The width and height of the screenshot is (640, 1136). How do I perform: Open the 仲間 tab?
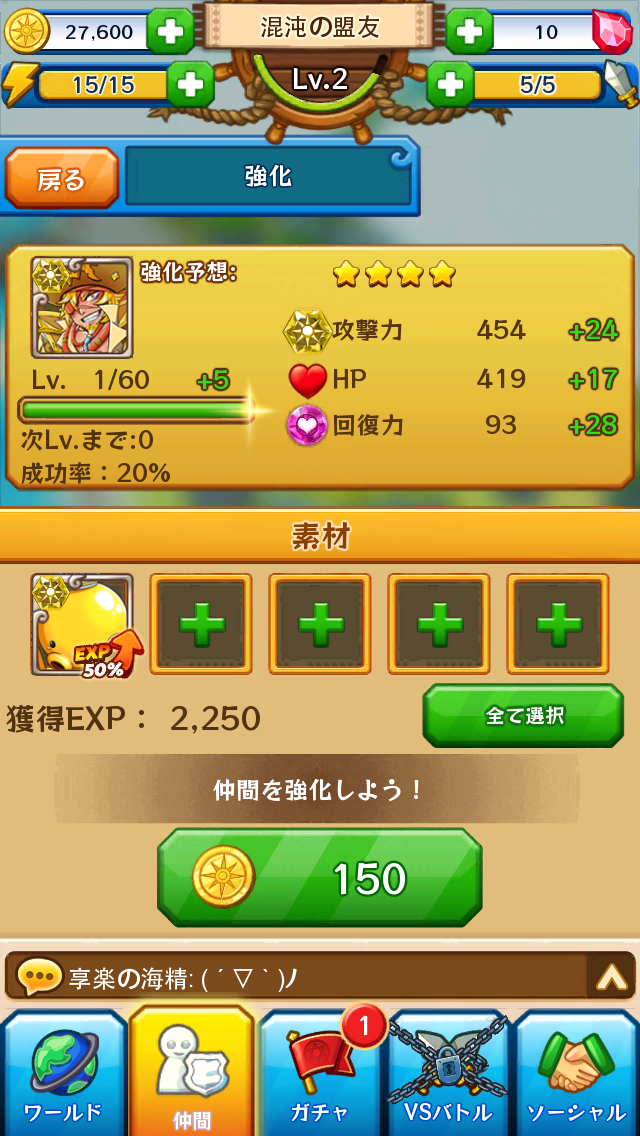coord(192,1074)
